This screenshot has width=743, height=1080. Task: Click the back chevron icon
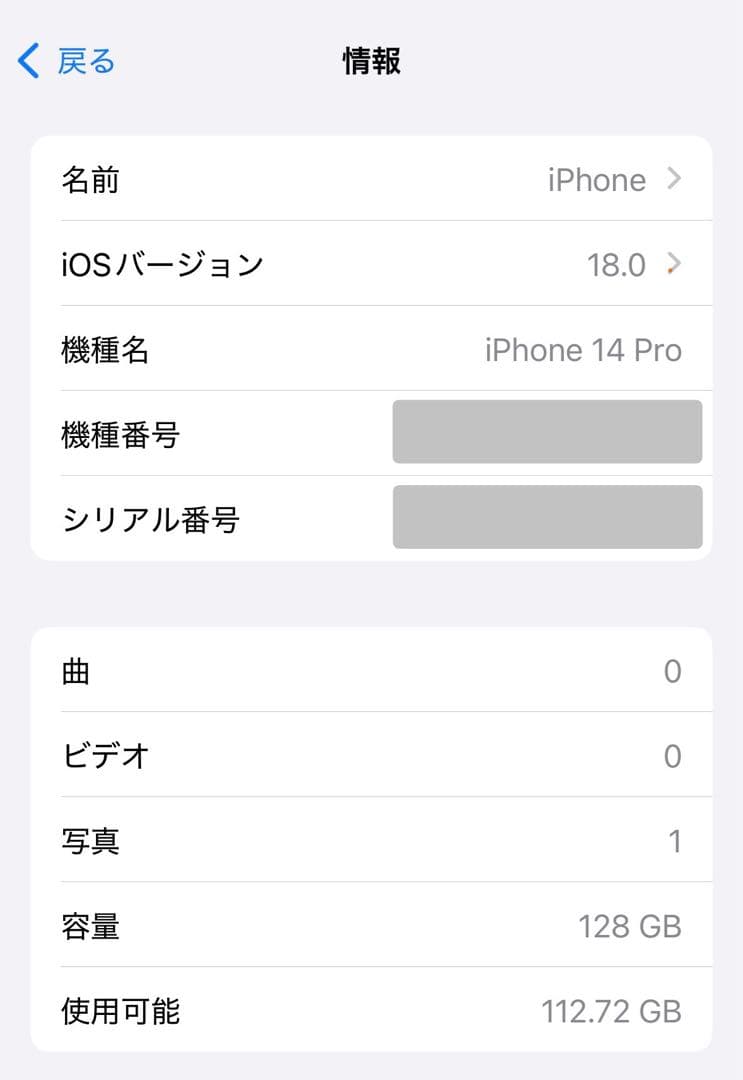(x=25, y=61)
